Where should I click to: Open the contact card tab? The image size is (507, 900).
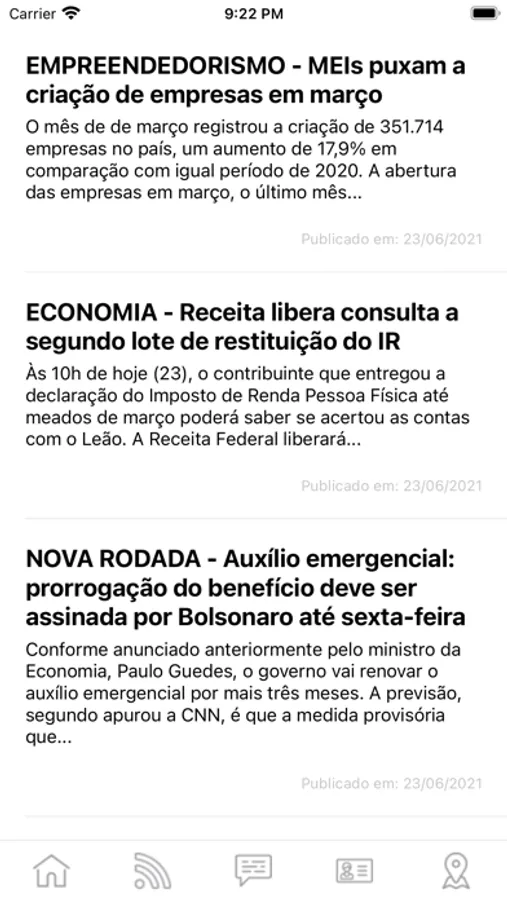pyautogui.click(x=354, y=871)
